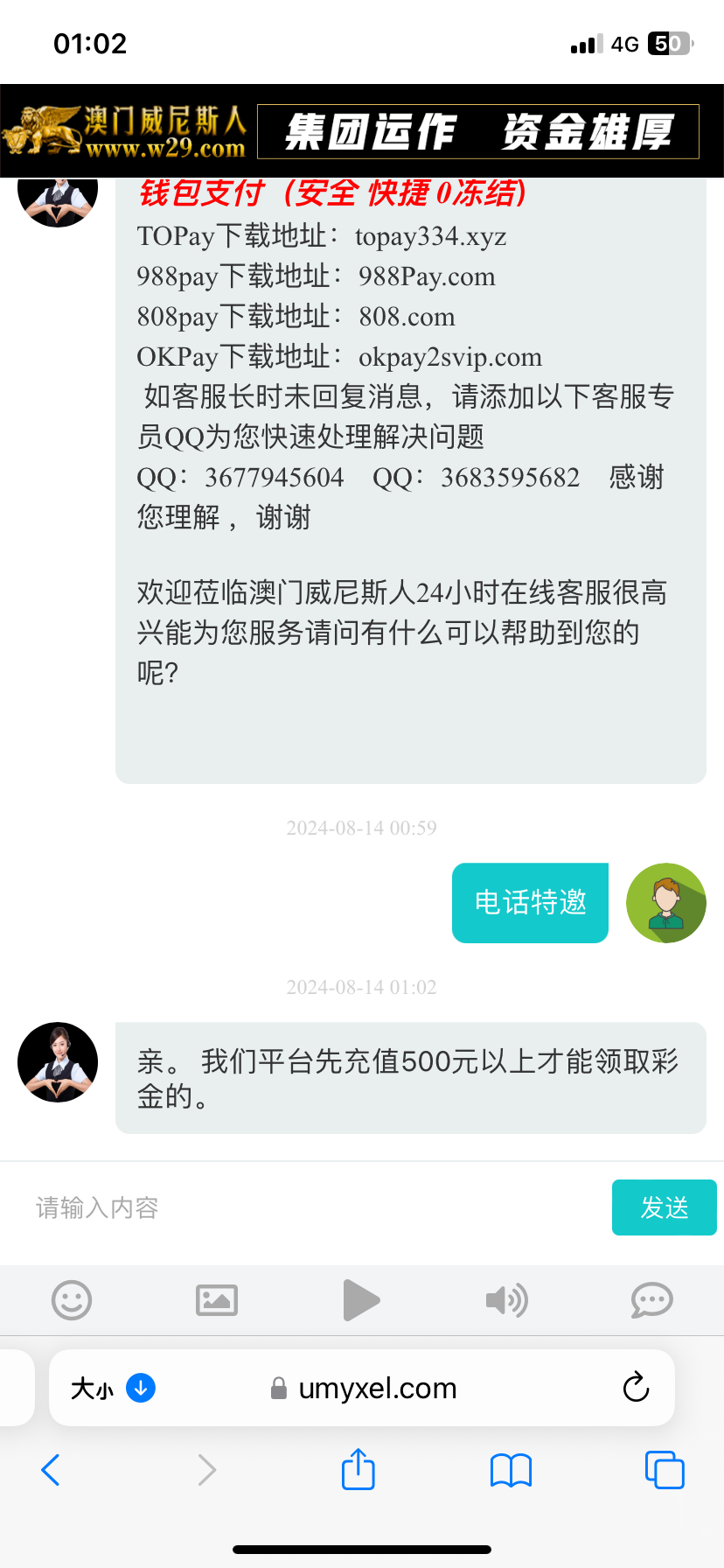The width and height of the screenshot is (724, 1568).
Task: Open the speech bubble message icon
Action: pos(651,1300)
